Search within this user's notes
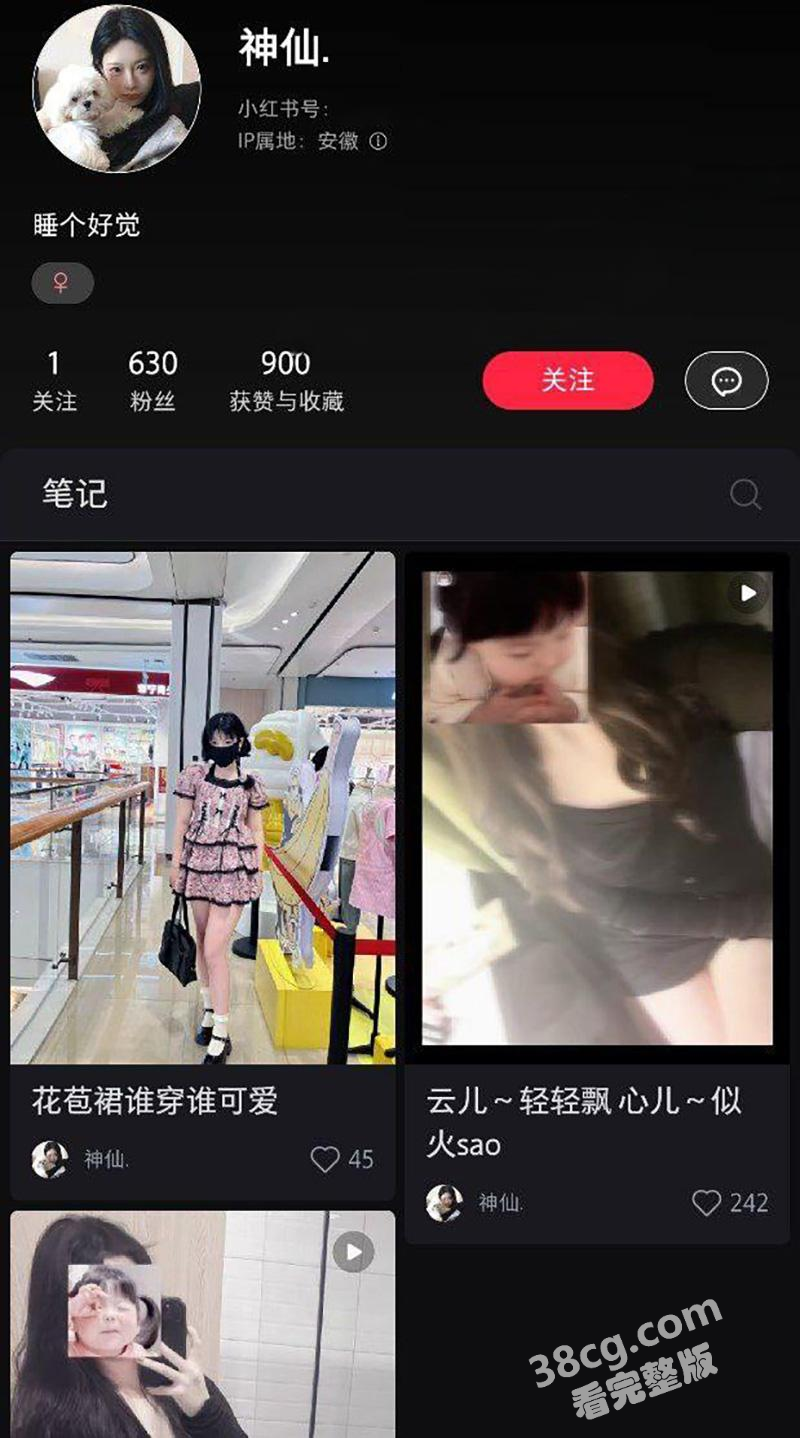Screen dimensions: 800x1438 click(x=745, y=494)
